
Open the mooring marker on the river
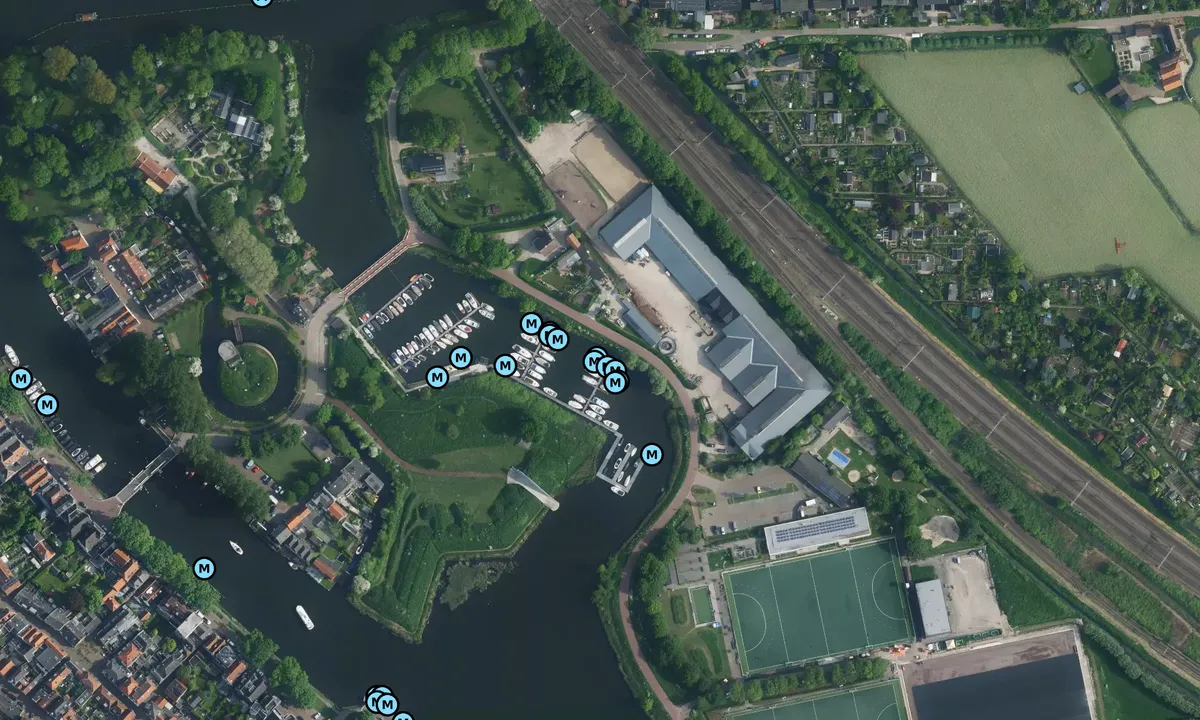coord(204,568)
